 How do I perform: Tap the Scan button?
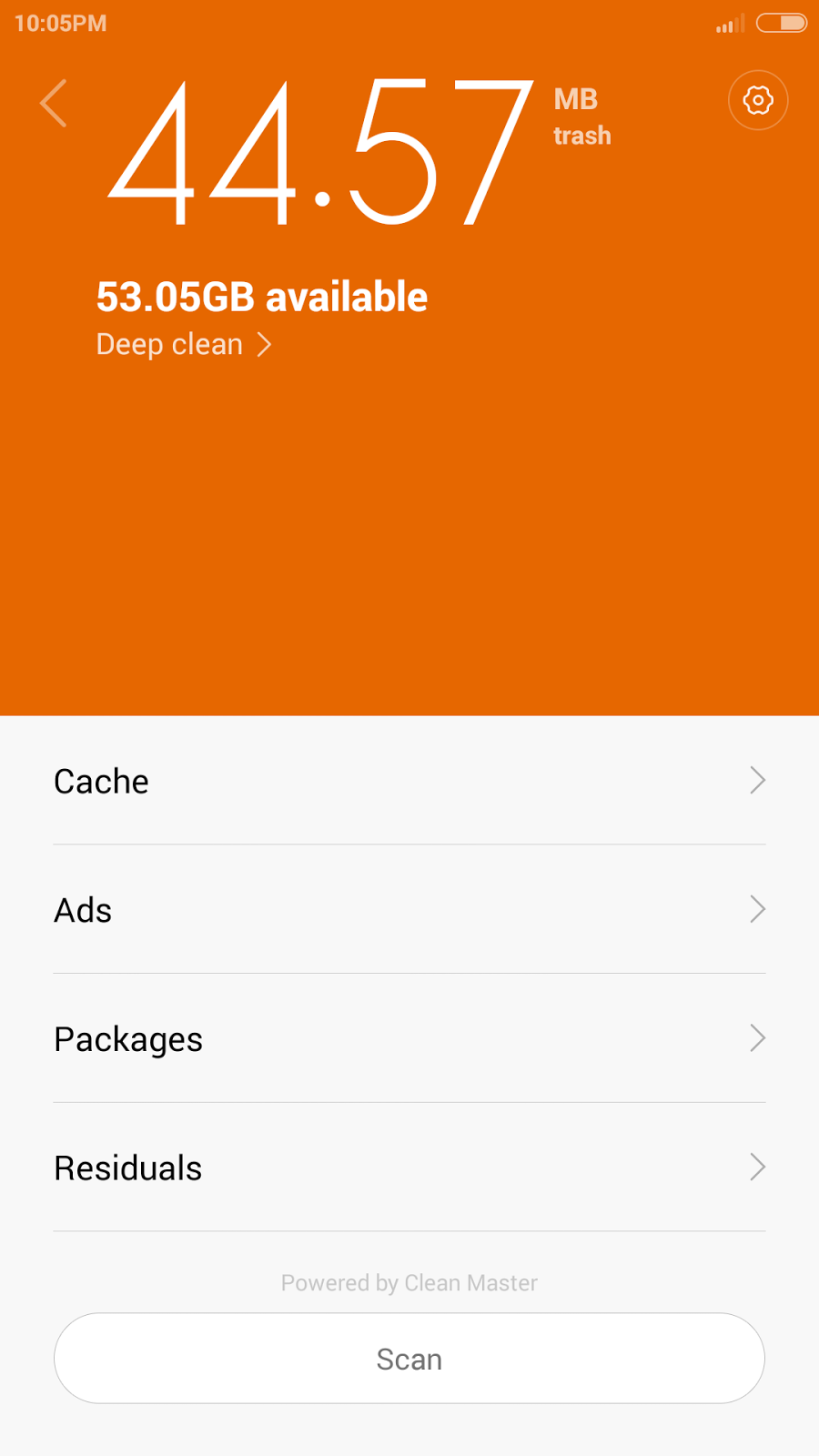[409, 1359]
